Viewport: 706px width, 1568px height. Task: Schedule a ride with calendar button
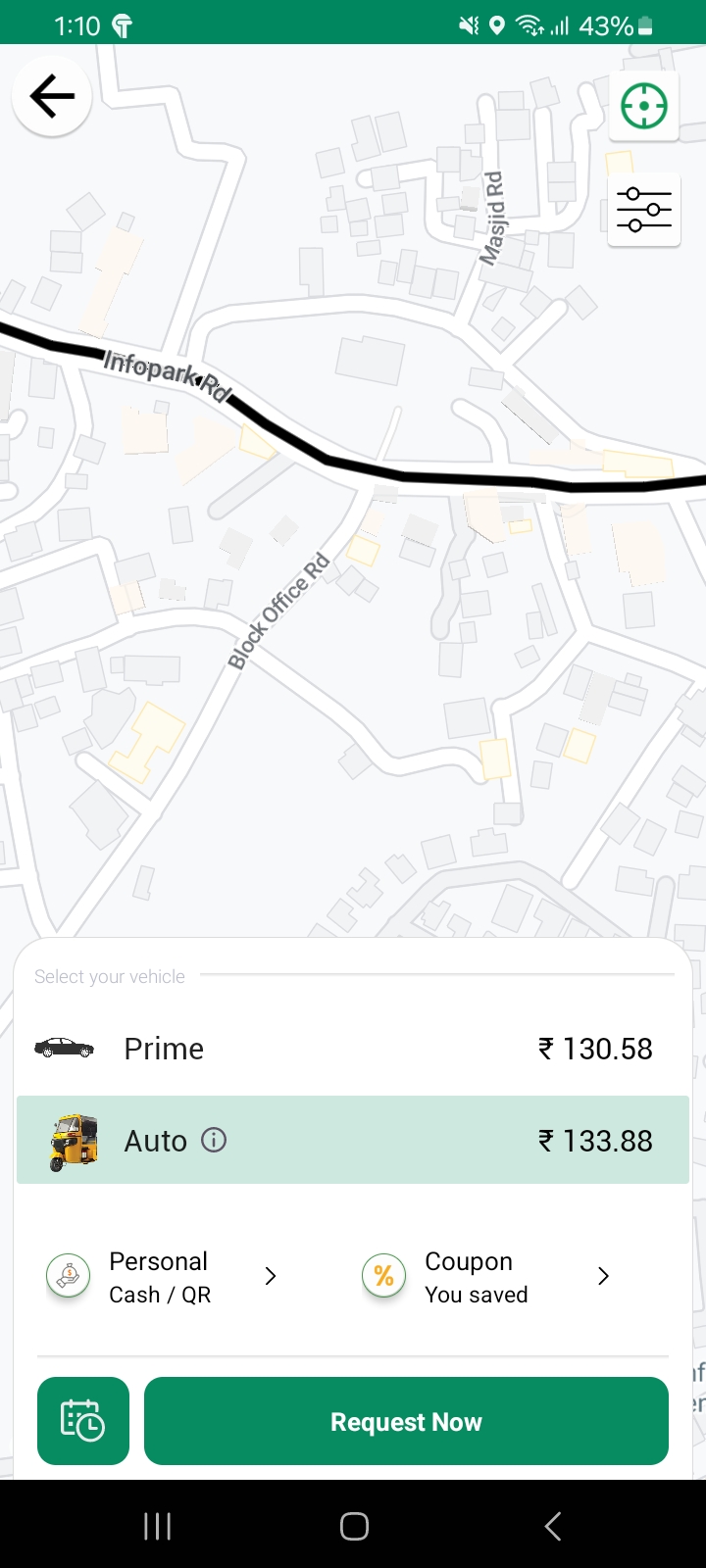coord(83,1421)
